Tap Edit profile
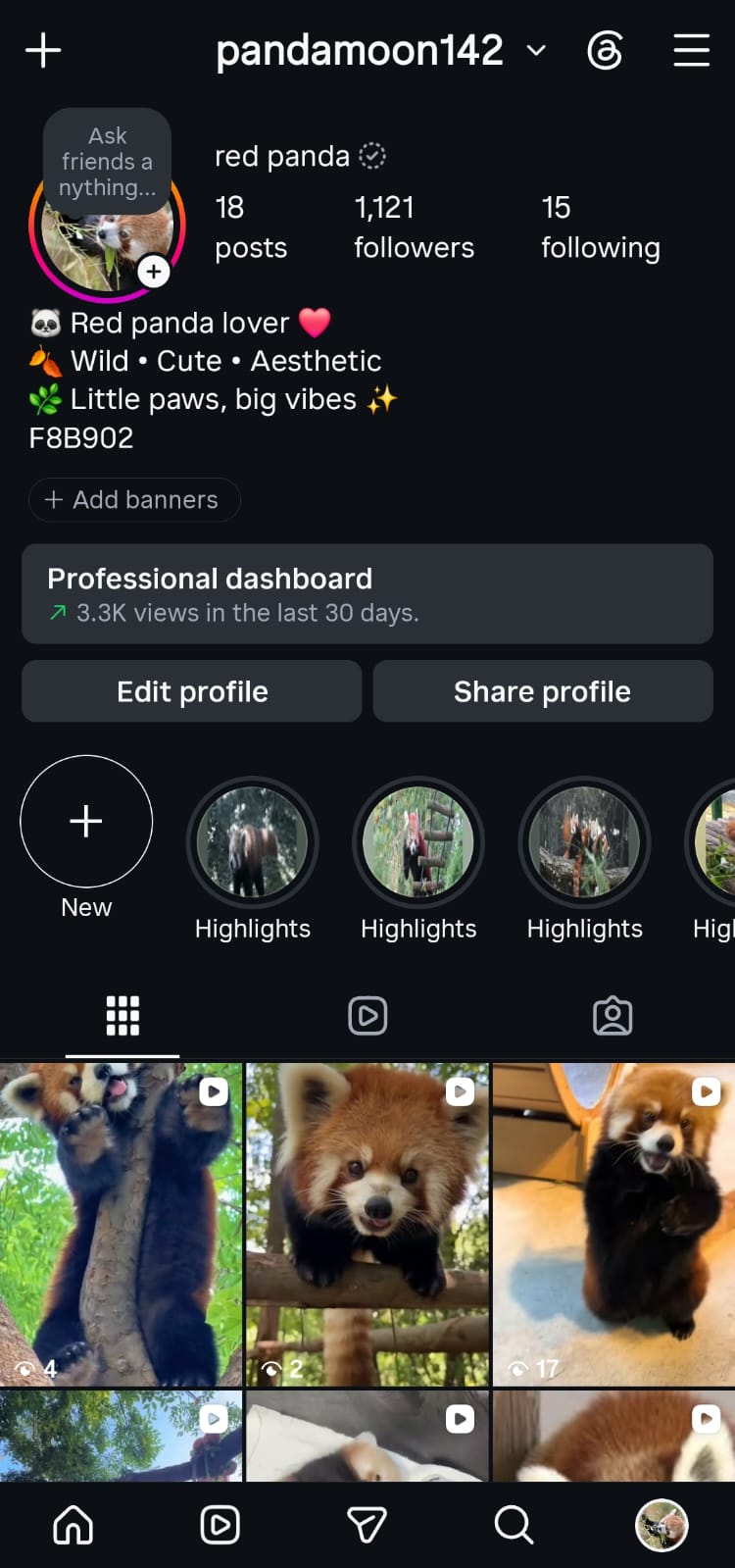The image size is (735, 1568). point(192,691)
